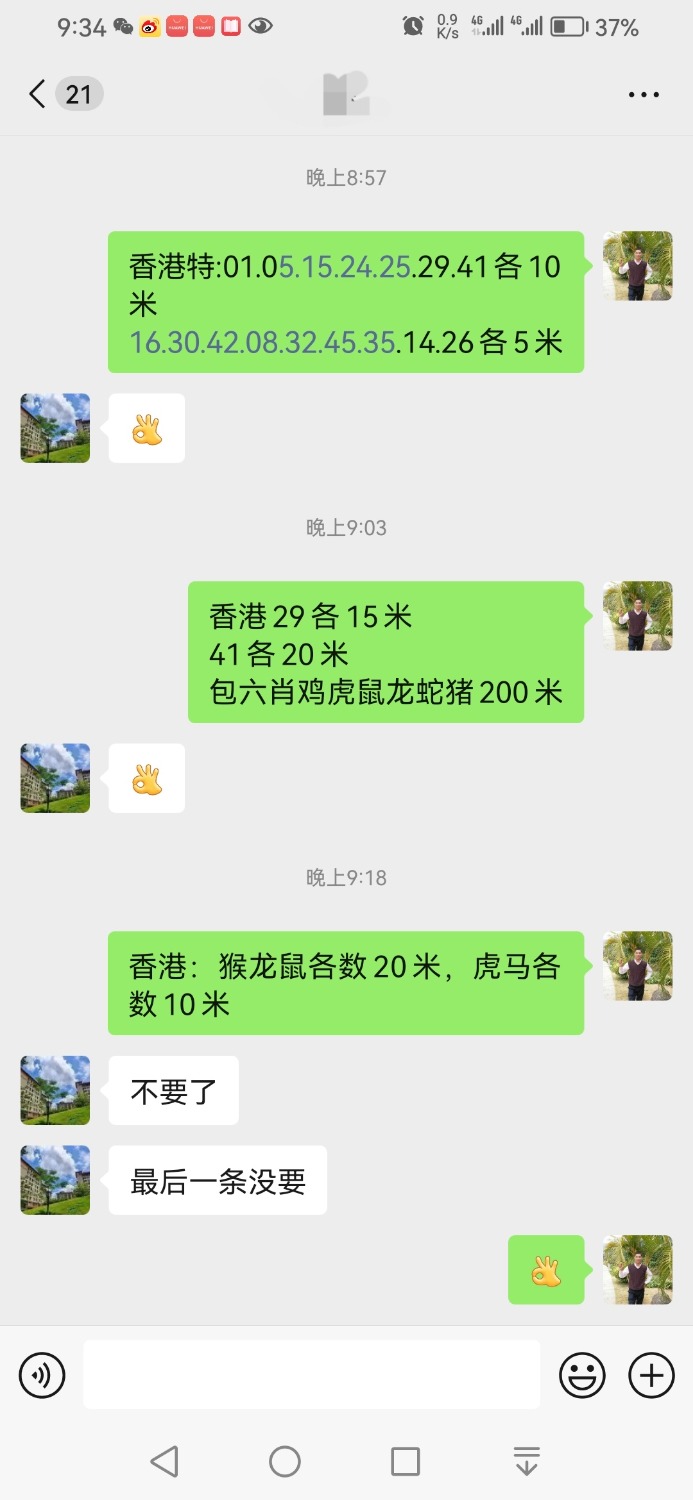Tap sender avatar beside the 8:57 message
This screenshot has width=693, height=1500.
637,266
